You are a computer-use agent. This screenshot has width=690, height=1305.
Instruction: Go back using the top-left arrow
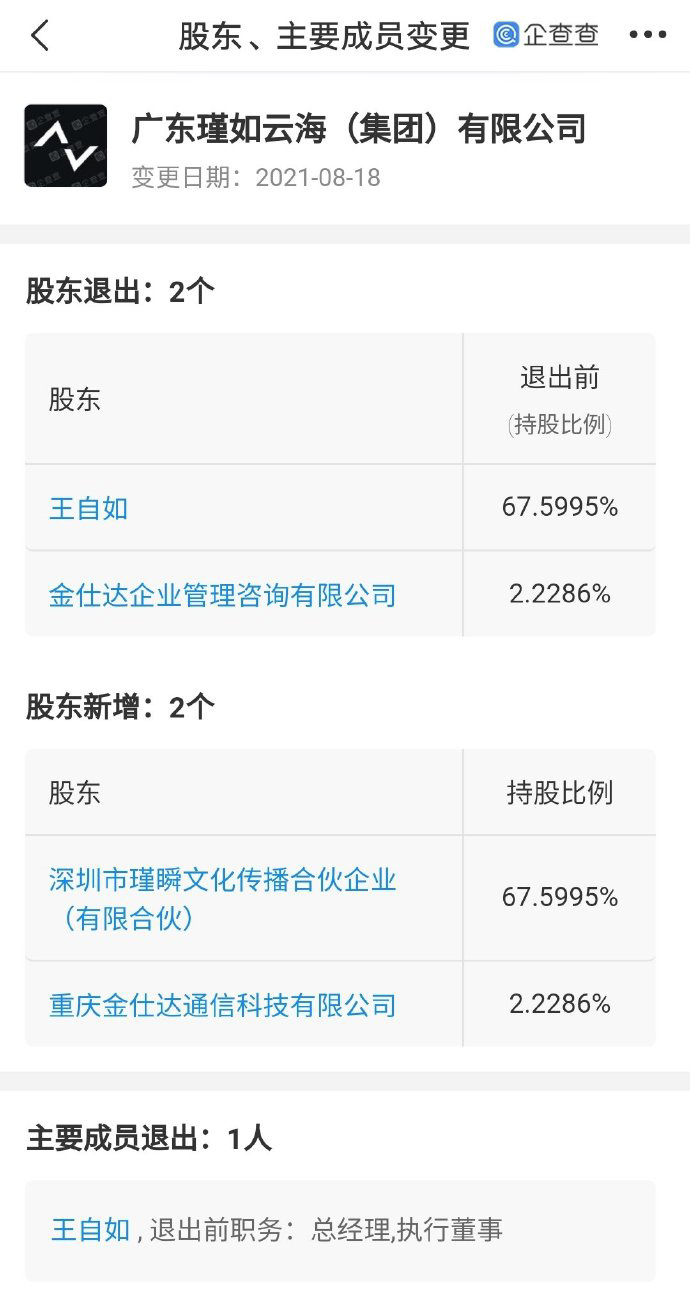click(40, 36)
